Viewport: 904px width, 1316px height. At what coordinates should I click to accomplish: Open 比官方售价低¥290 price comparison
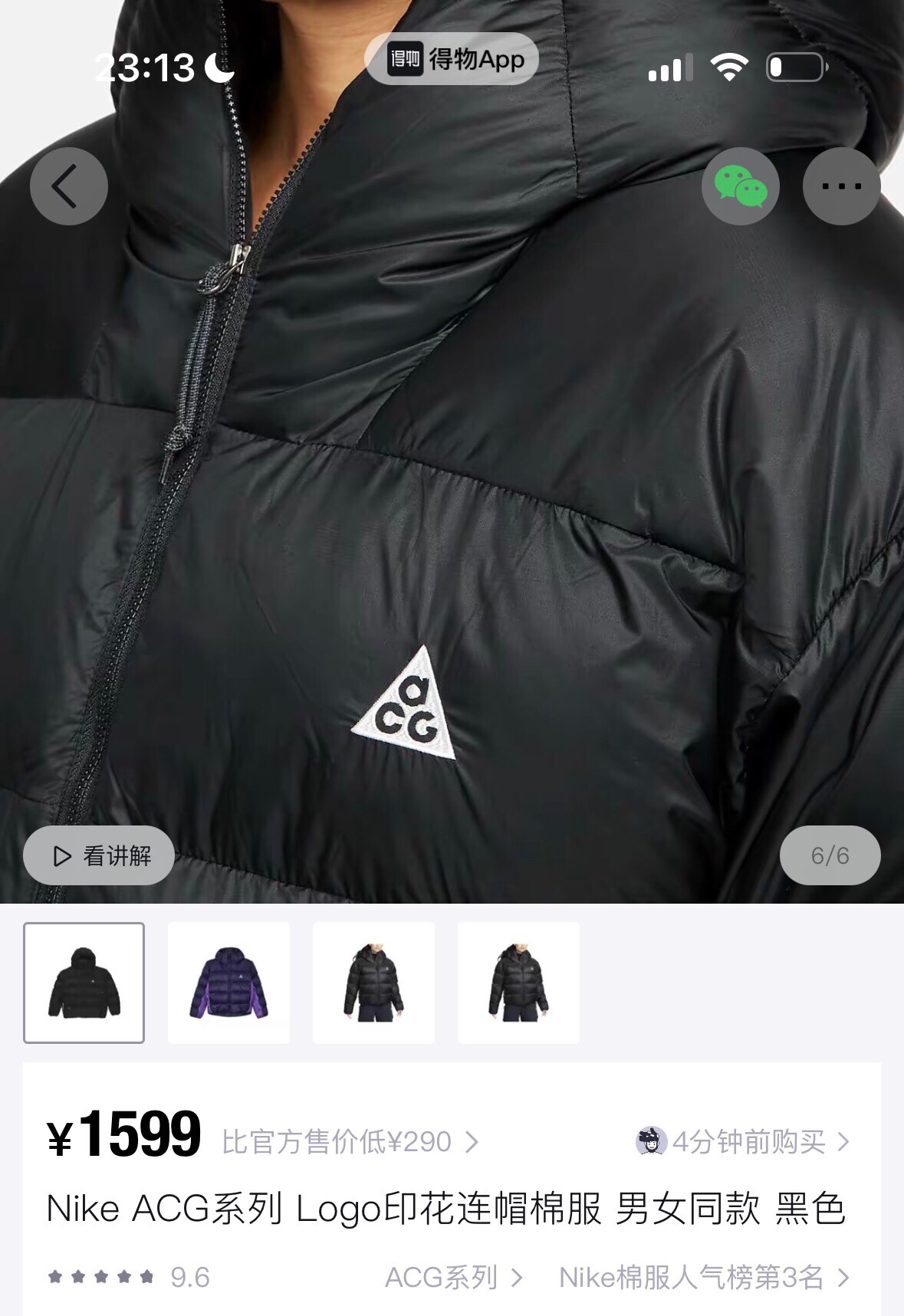coord(350,1142)
